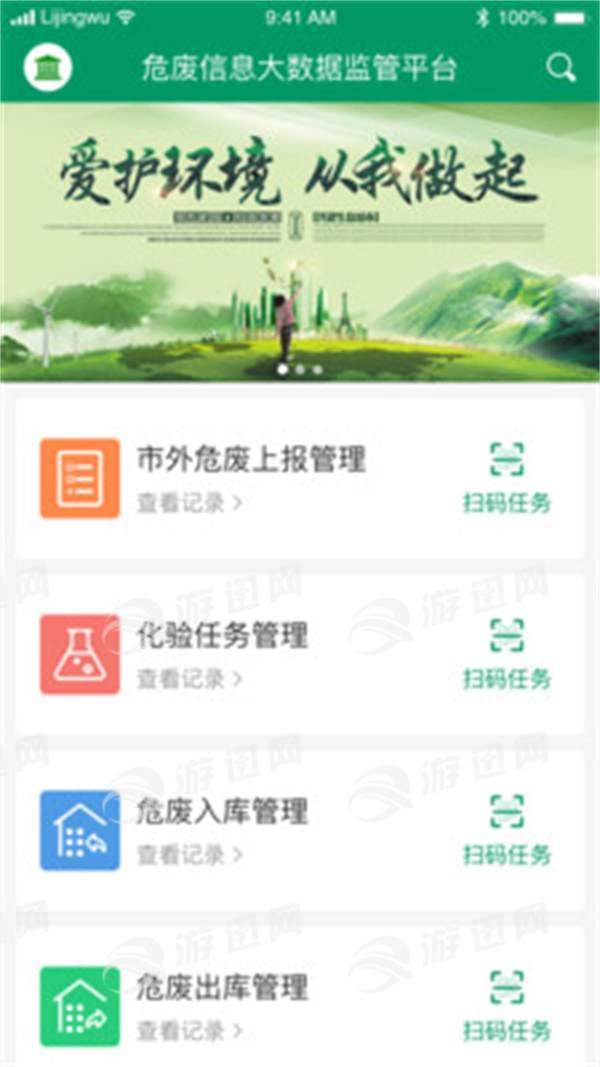Open 危废入库管理 module
Image resolution: width=600 pixels, height=1067 pixels.
click(x=222, y=812)
